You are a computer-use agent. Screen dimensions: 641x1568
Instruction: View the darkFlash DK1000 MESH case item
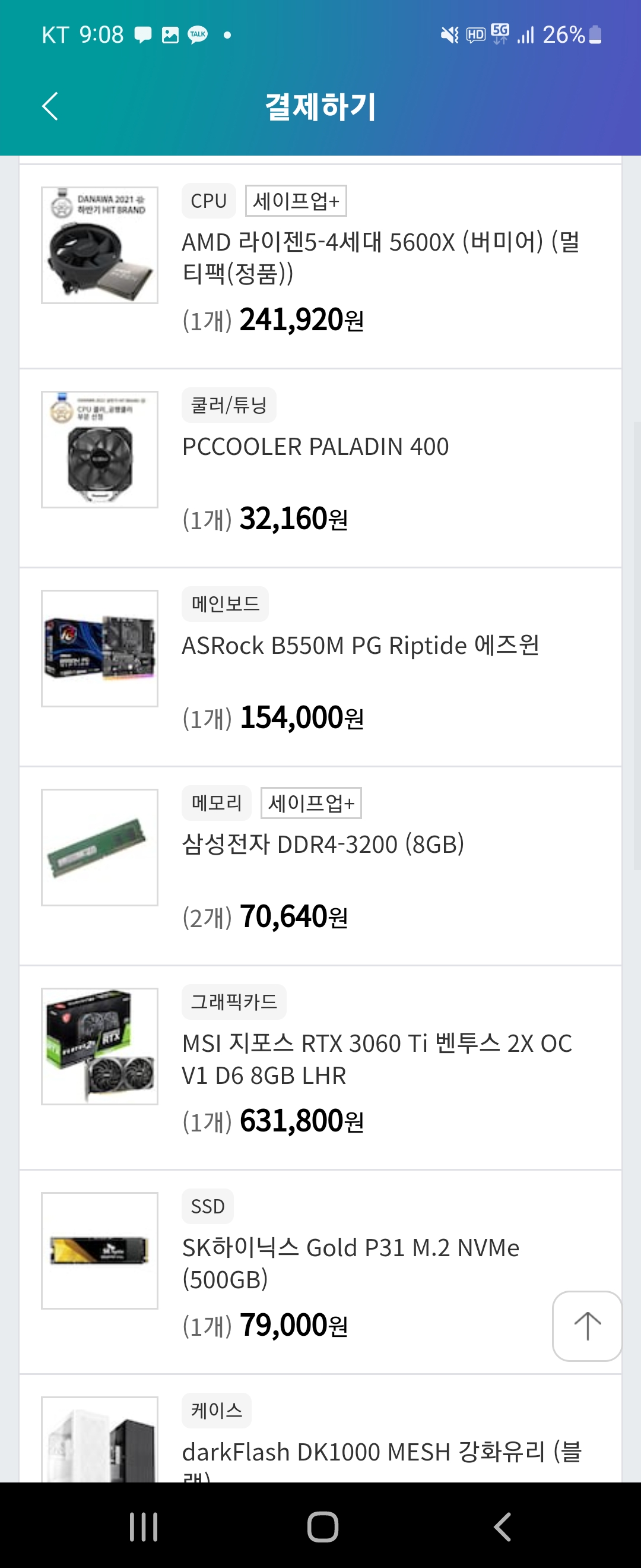pos(320,1428)
